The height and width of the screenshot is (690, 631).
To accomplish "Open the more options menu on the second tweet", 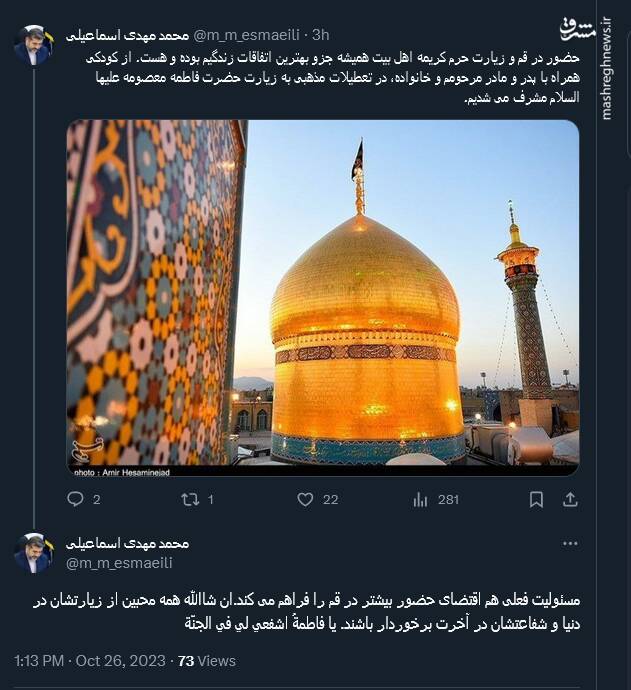I will coord(570,544).
